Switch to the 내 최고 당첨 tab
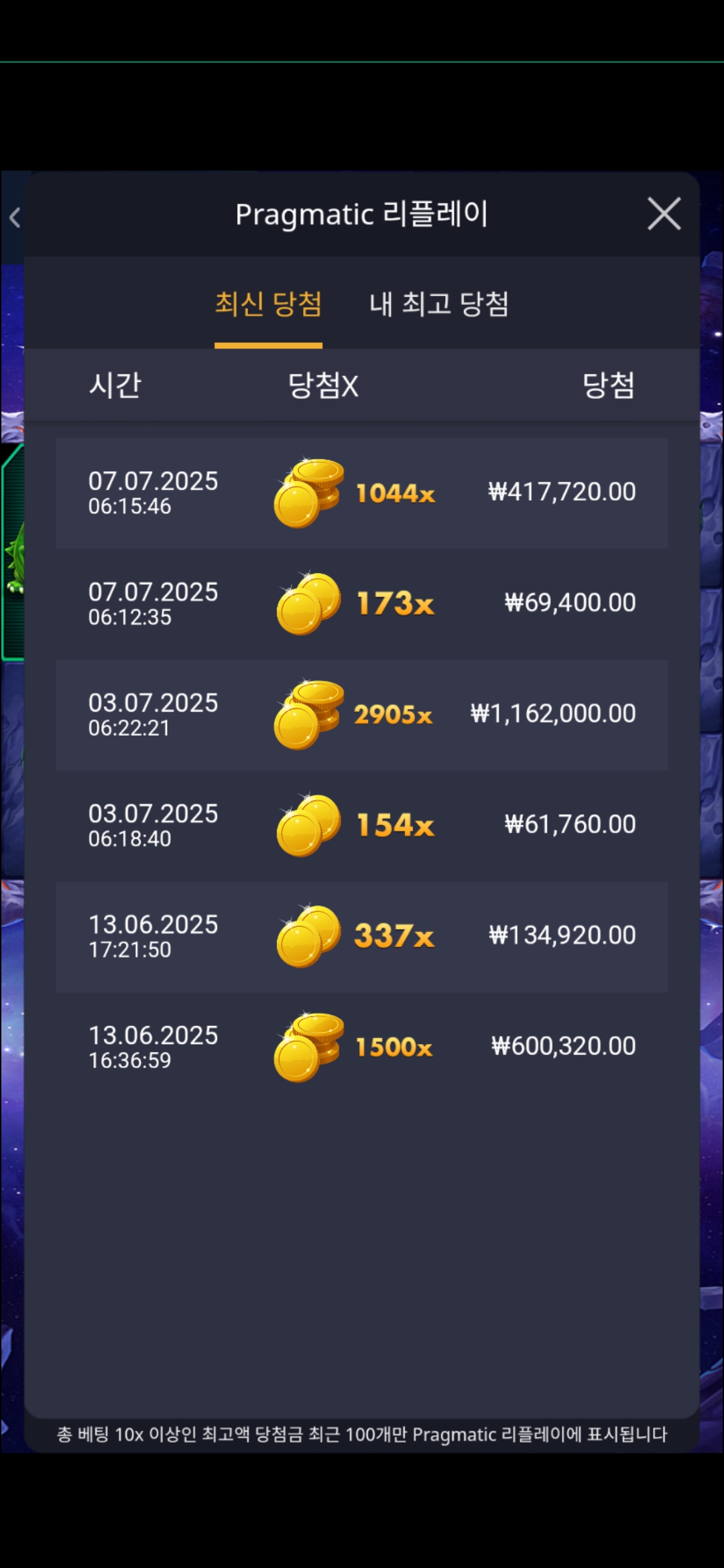 click(x=439, y=304)
